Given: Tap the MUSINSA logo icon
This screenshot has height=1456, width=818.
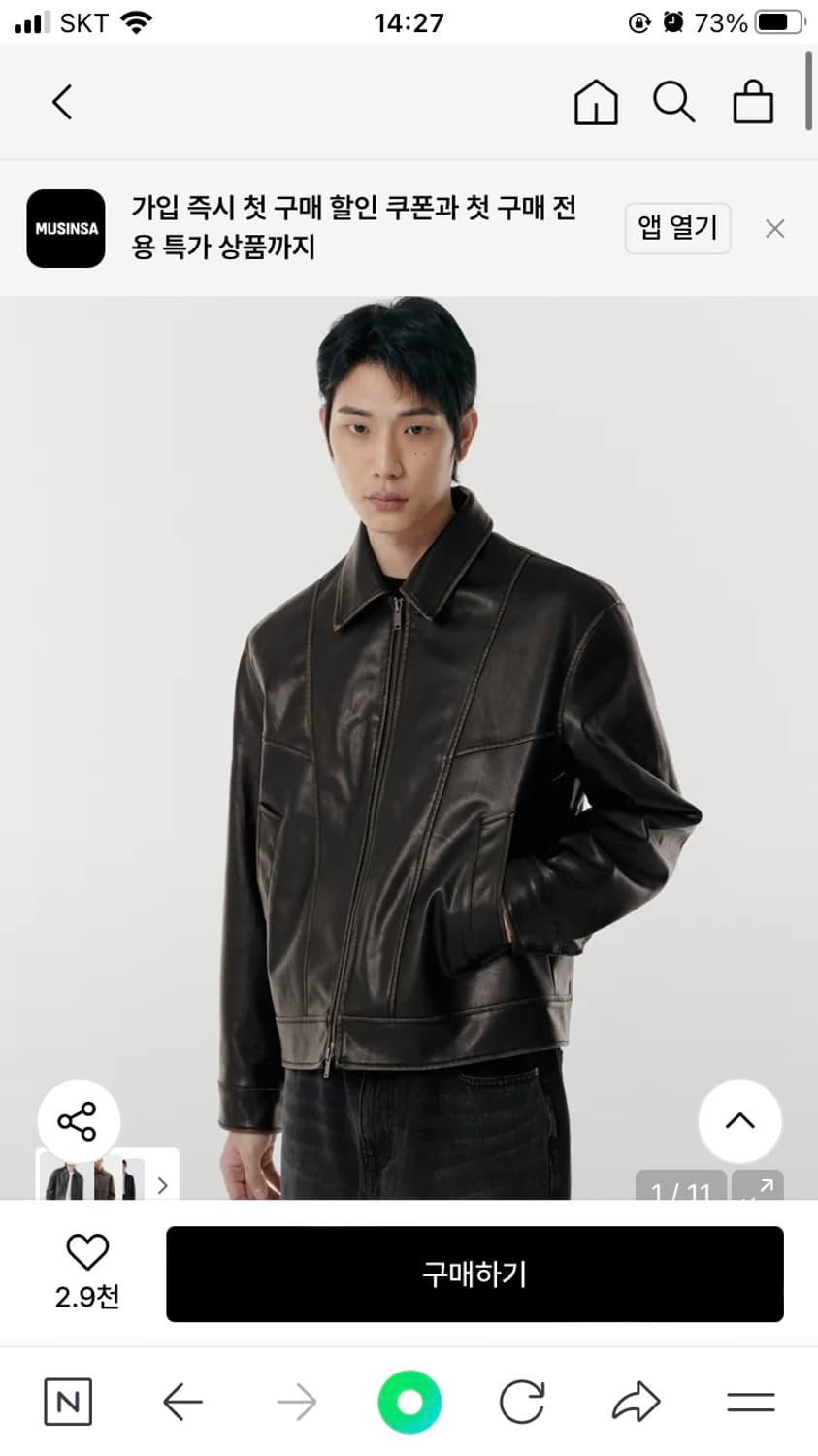Looking at the screenshot, I should [65, 229].
